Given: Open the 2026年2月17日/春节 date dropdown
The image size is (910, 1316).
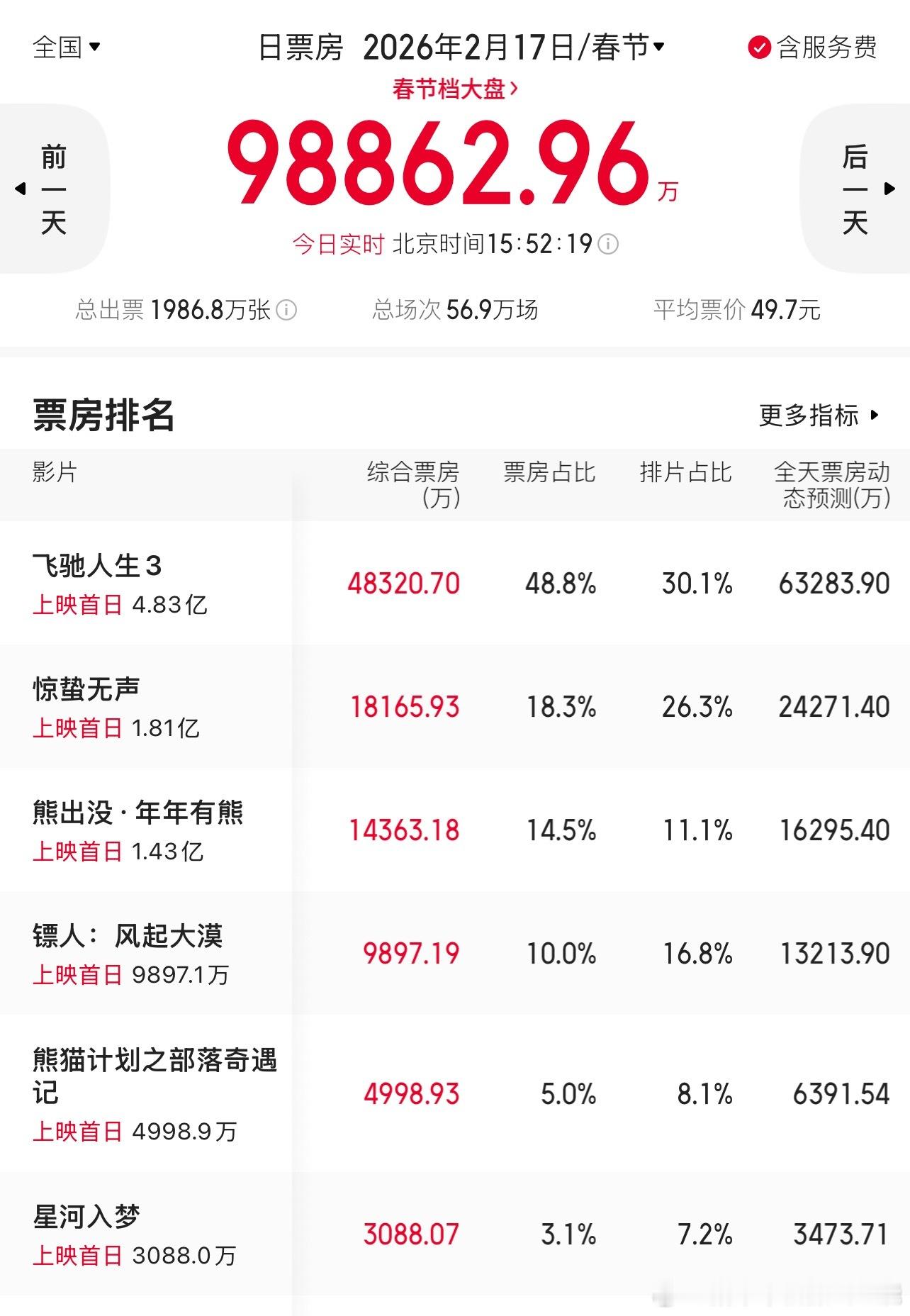Looking at the screenshot, I should 512,45.
